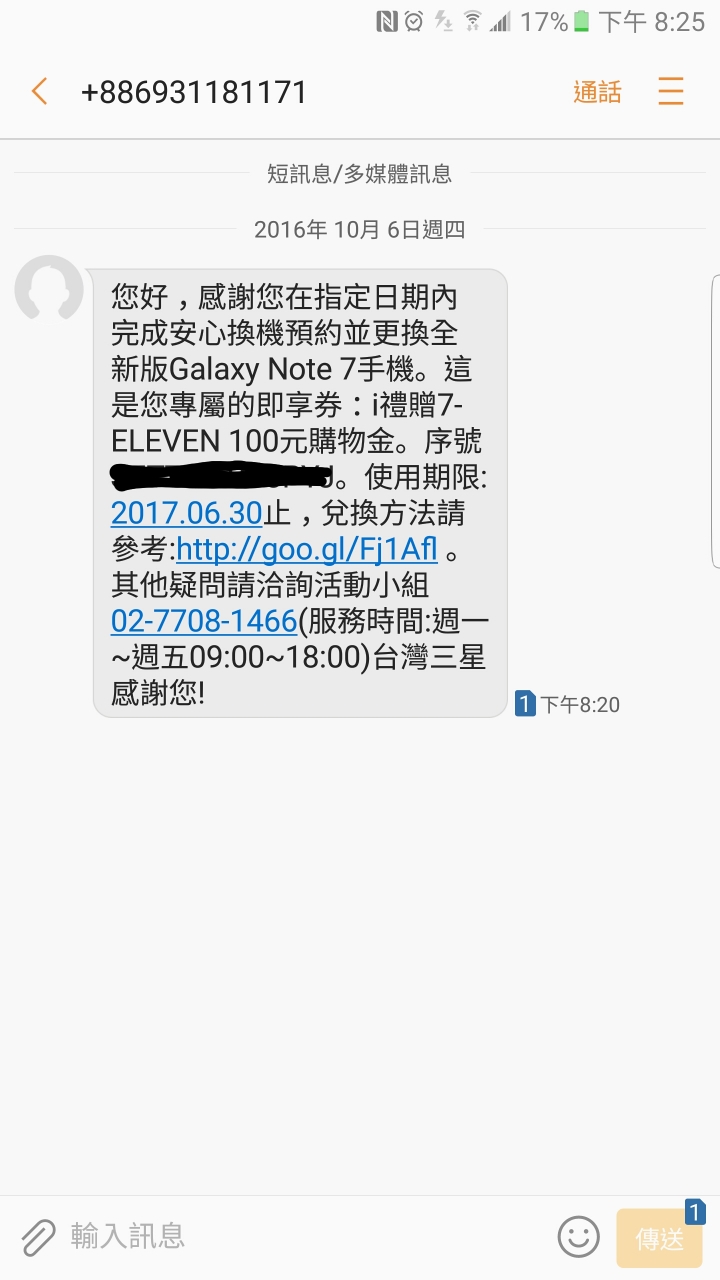
Task: Open the emoji smiley picker
Action: 578,1237
